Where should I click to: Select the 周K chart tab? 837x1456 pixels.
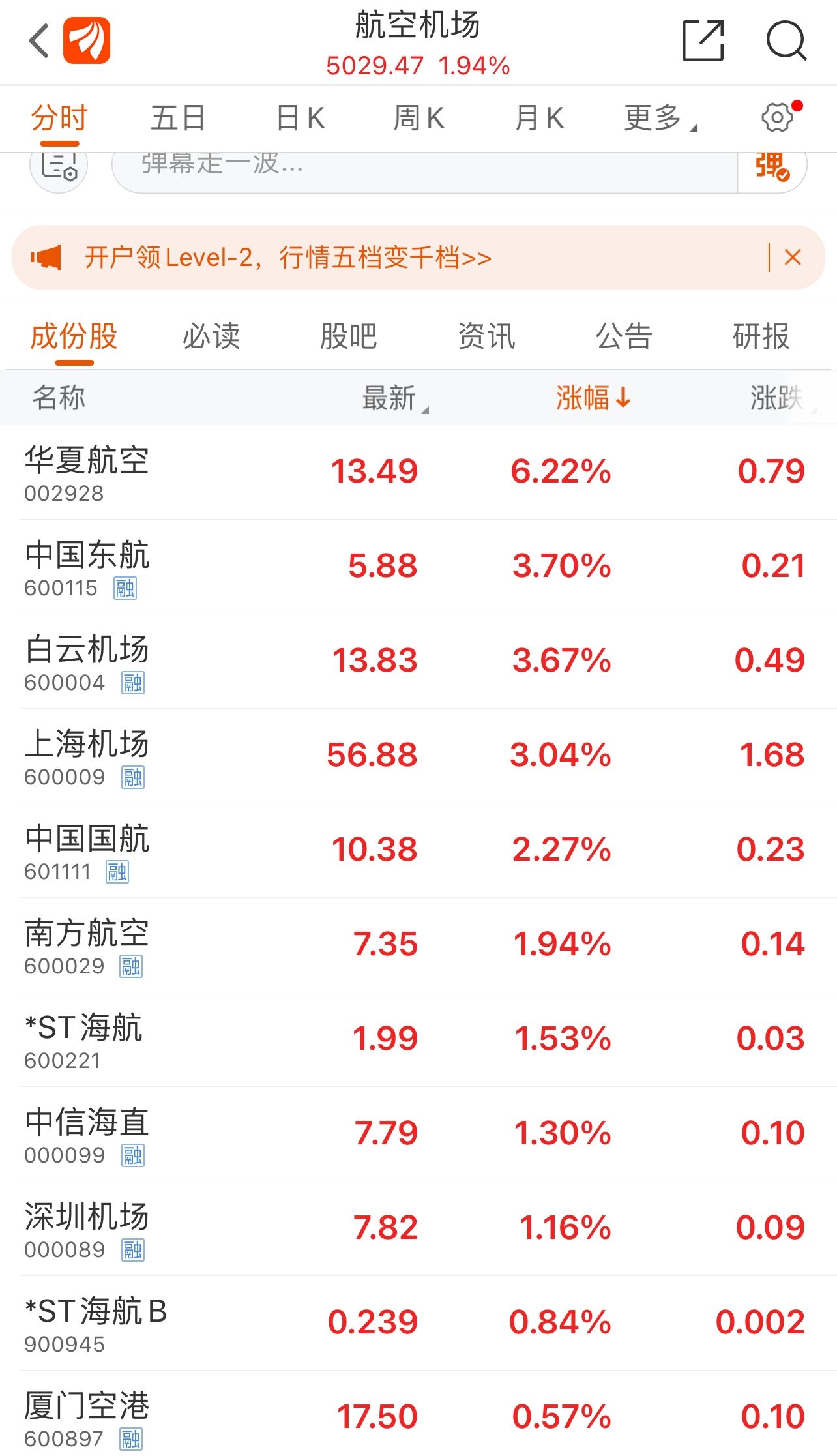419,118
